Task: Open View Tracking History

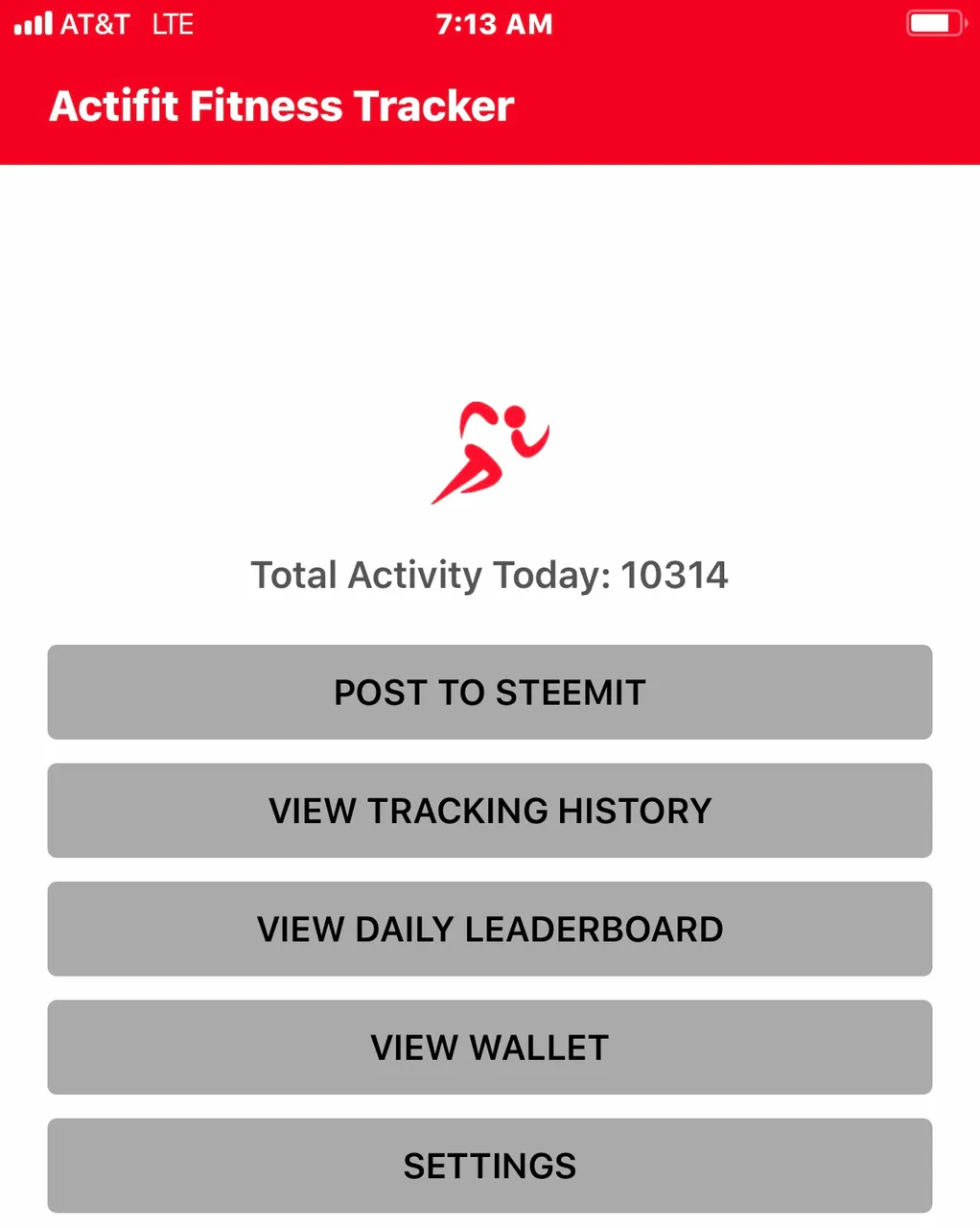Action: (x=489, y=811)
